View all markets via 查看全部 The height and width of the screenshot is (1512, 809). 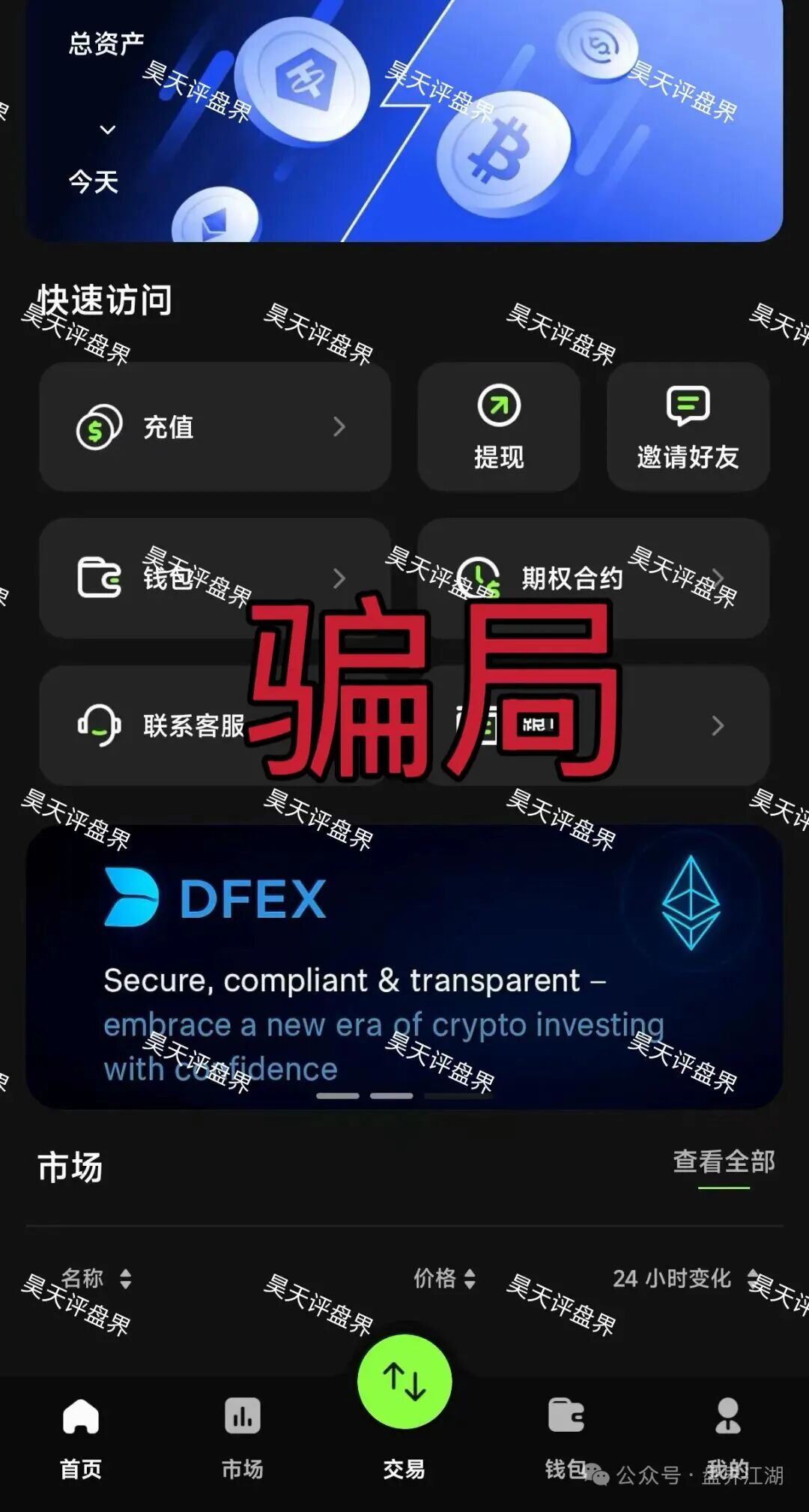click(x=724, y=1161)
